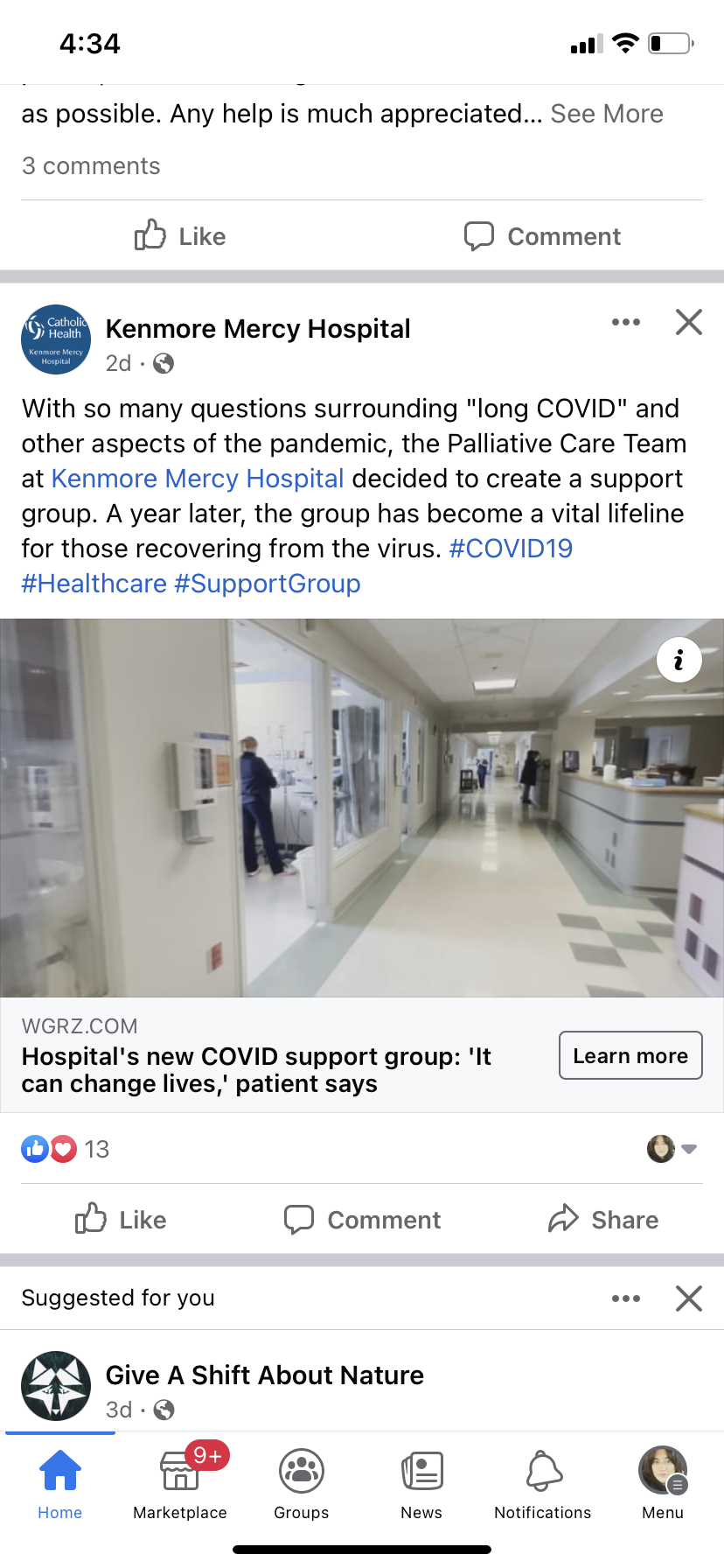Switch to the Groups tab
Viewport: 724px width, 1568px height.
[302, 1482]
